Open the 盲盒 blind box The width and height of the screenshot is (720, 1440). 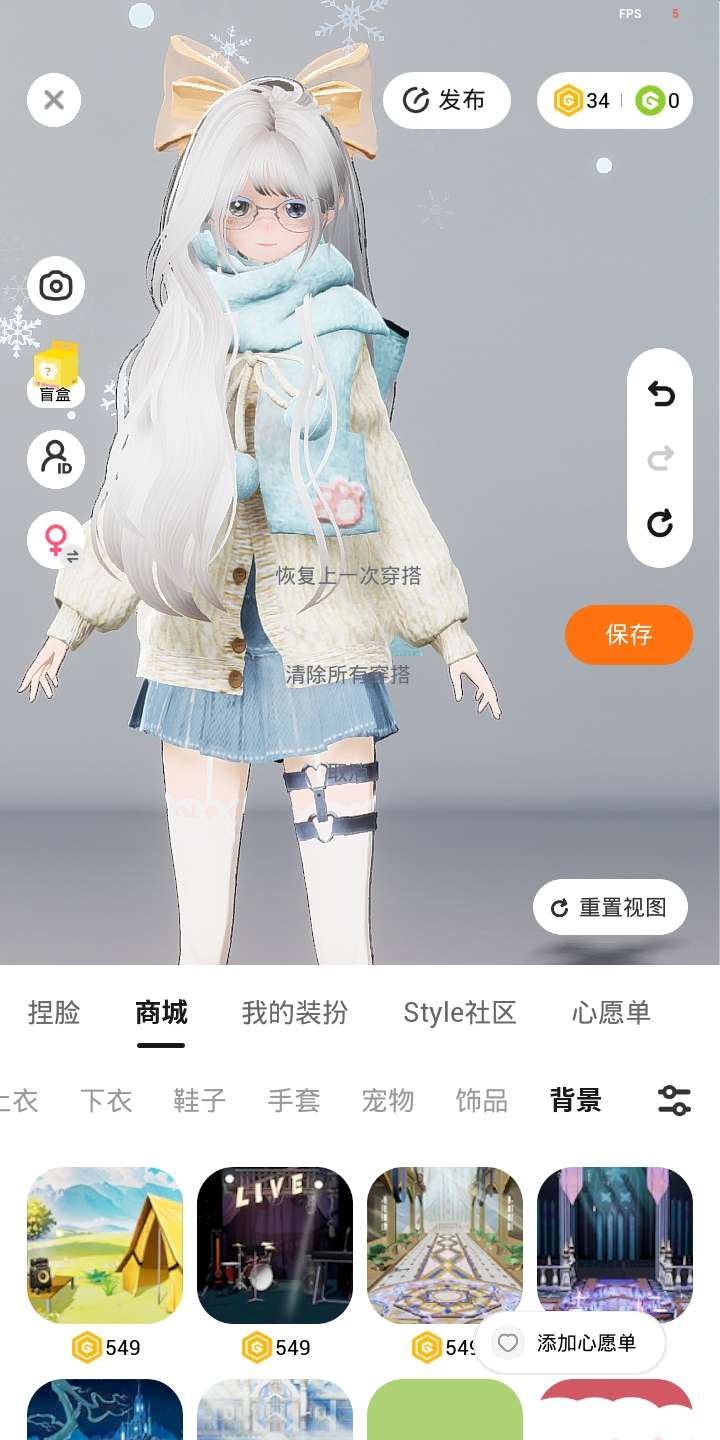tap(56, 374)
